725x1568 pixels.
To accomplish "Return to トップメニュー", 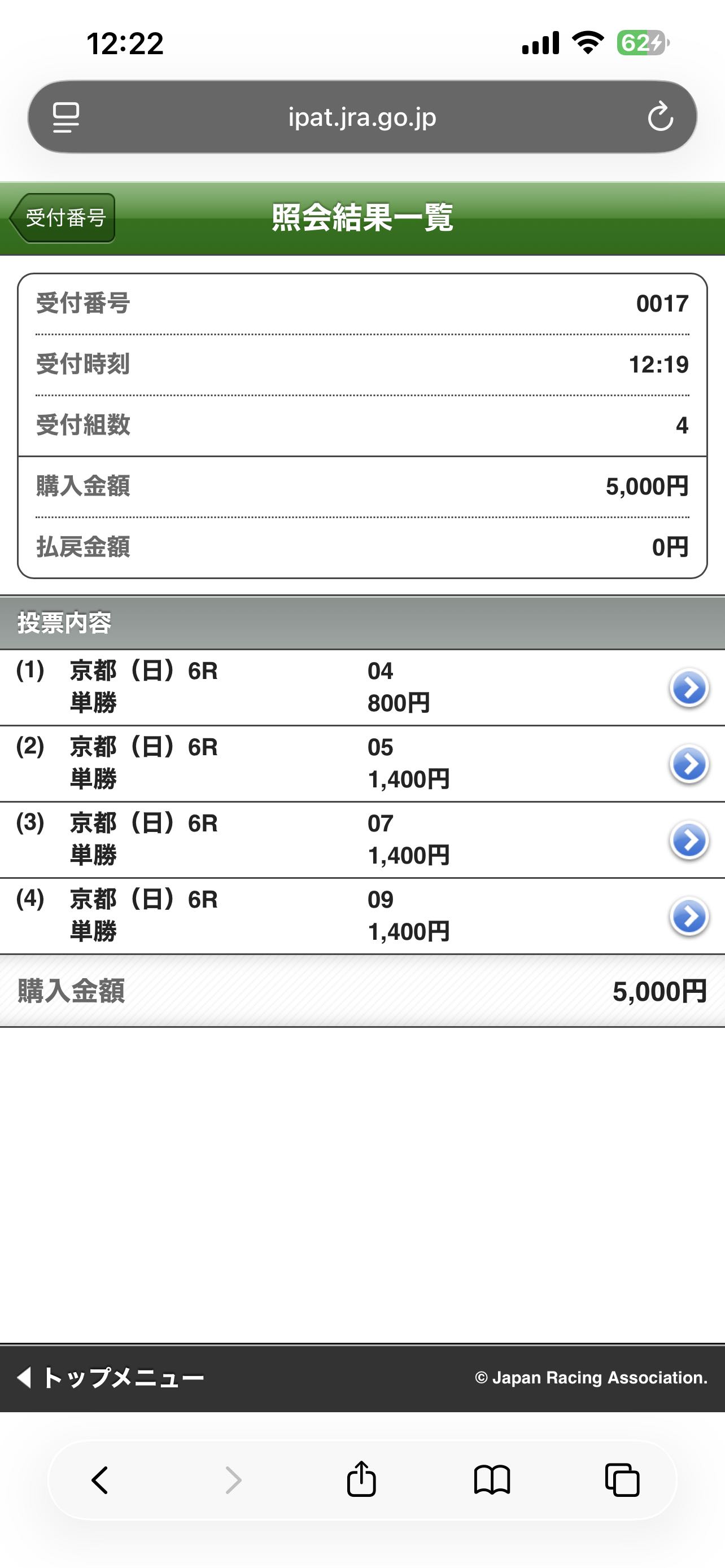I will click(111, 1377).
